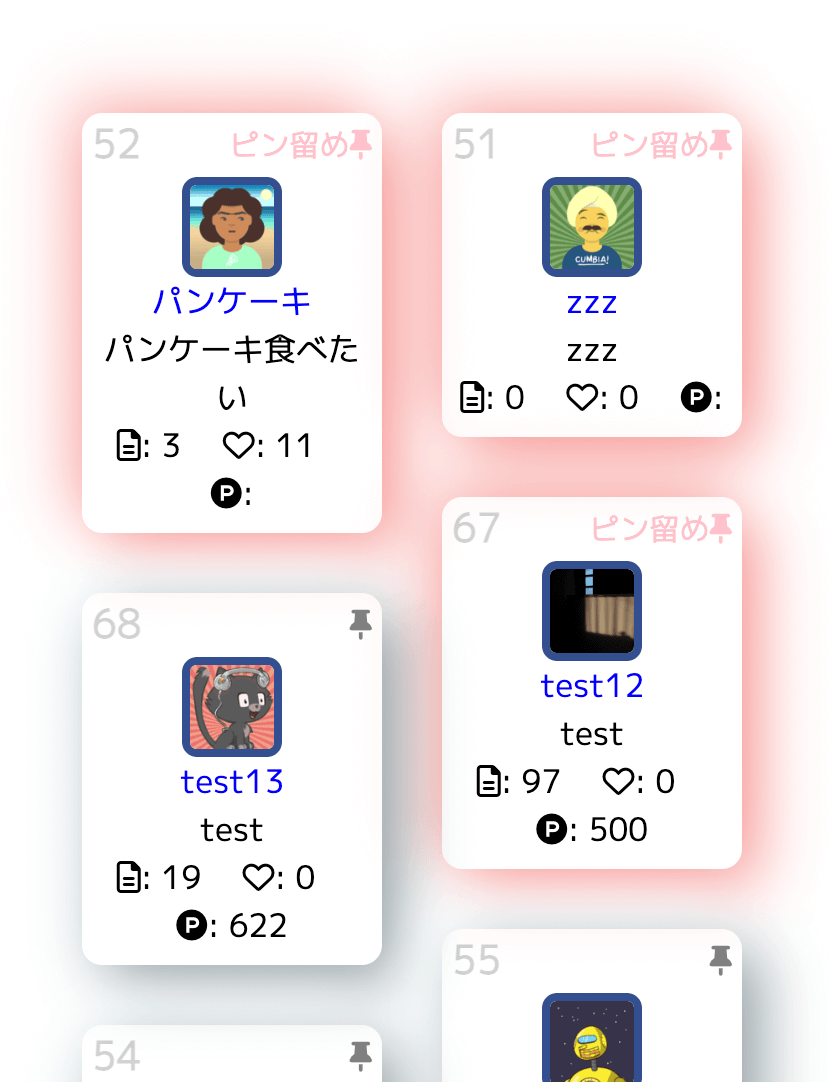This screenshot has width=830, height=1082.
Task: Pin card 55 with pin icon
Action: pos(721,960)
